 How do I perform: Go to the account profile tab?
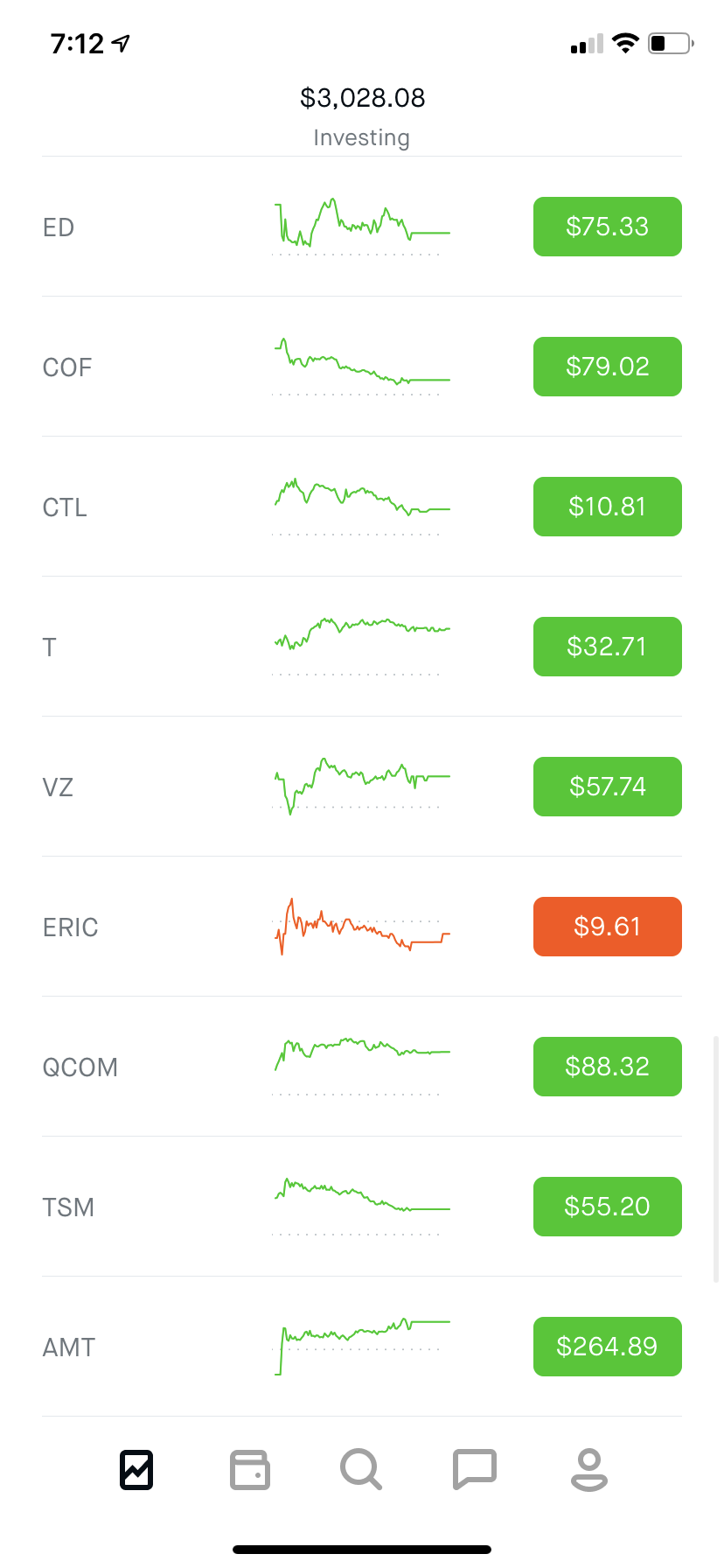[x=588, y=1470]
